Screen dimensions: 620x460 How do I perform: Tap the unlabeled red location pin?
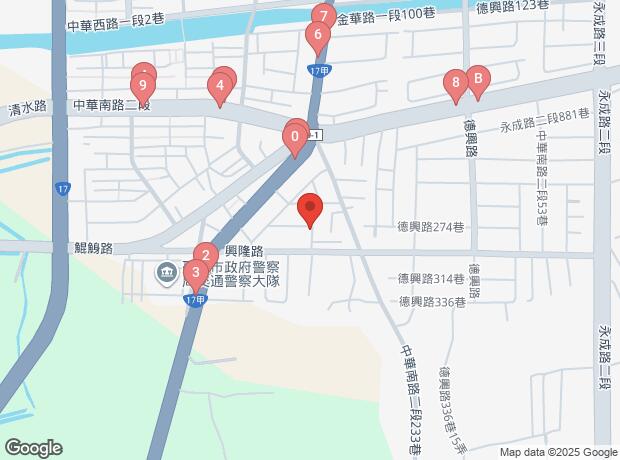pyautogui.click(x=310, y=209)
